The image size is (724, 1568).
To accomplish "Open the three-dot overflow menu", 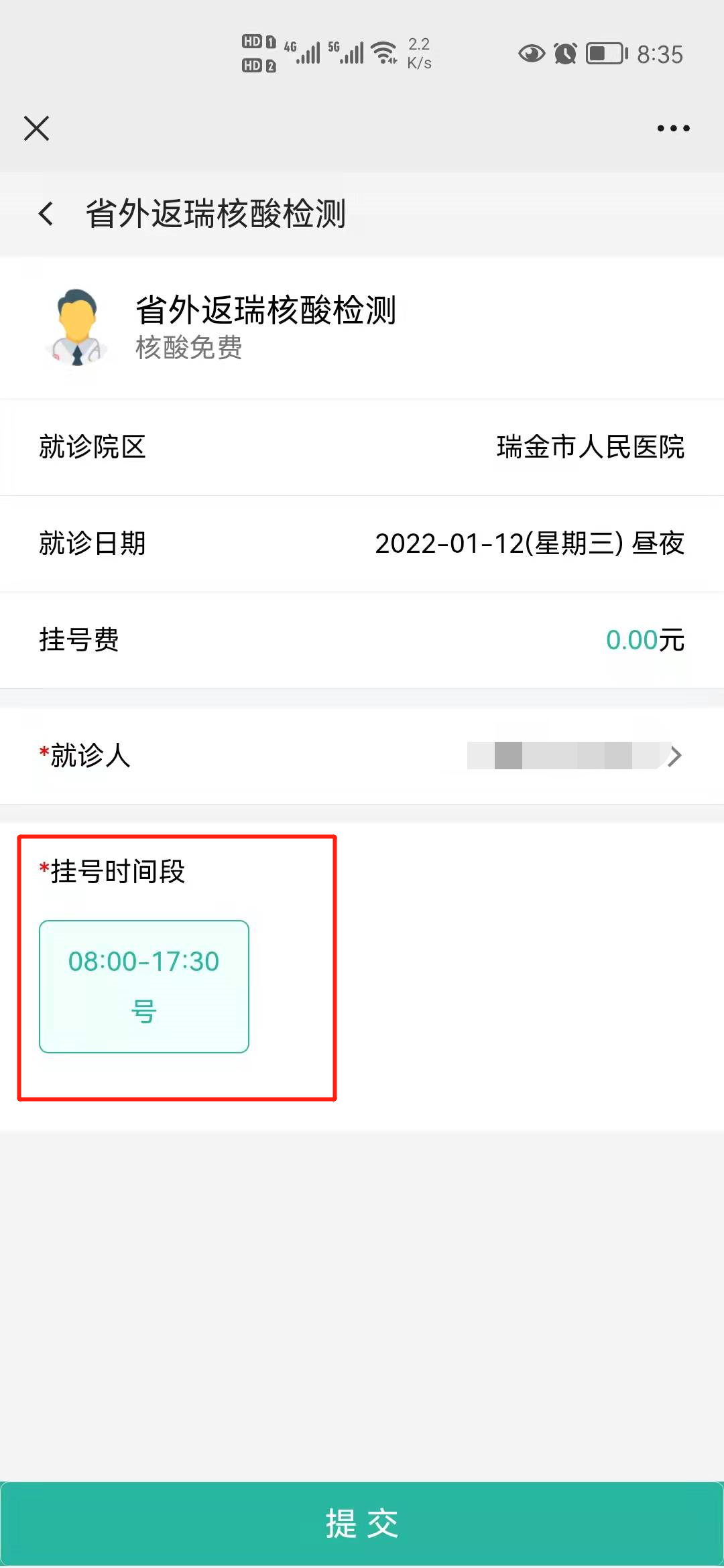I will (673, 128).
